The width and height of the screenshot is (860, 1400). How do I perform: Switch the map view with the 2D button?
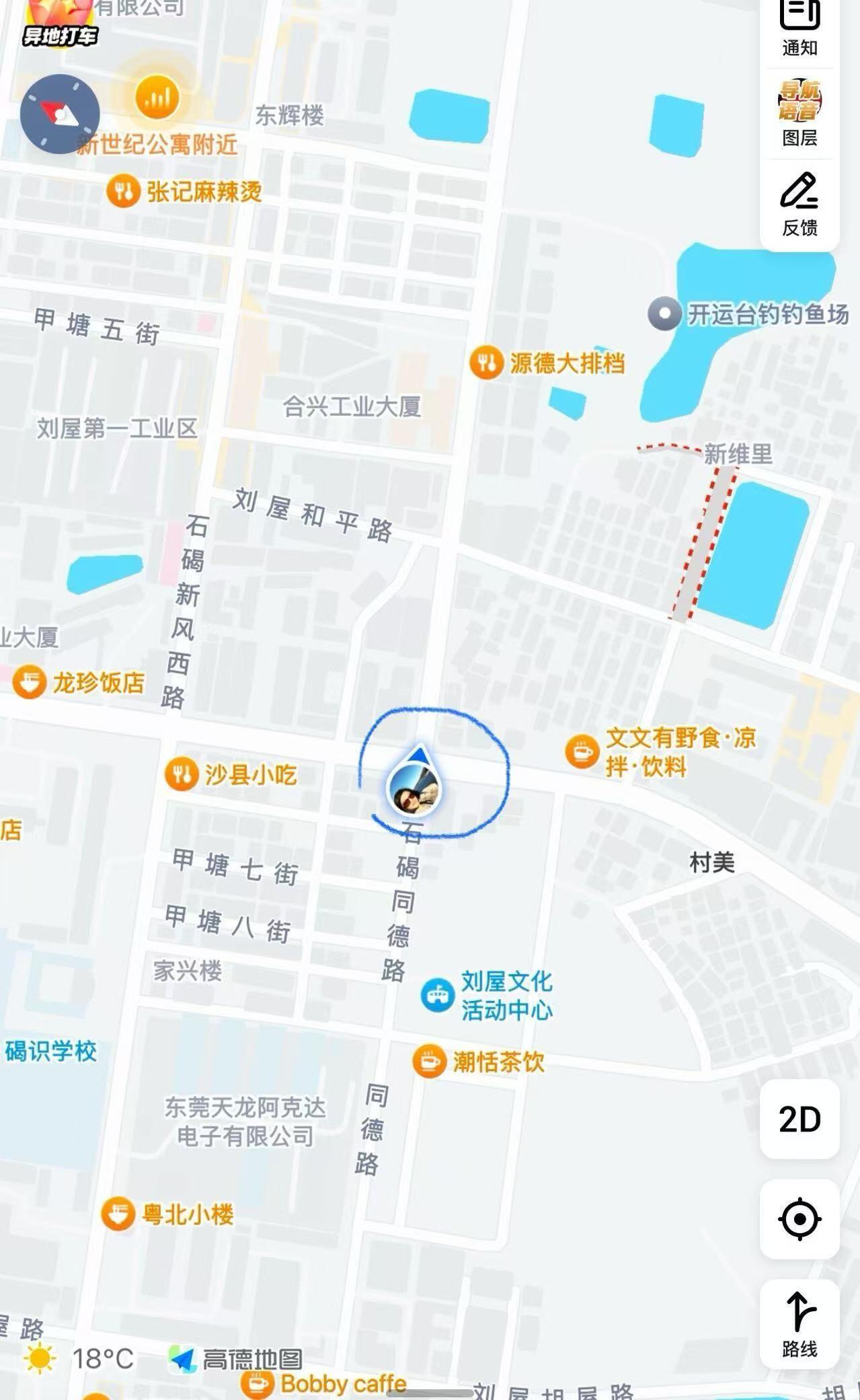click(799, 1119)
